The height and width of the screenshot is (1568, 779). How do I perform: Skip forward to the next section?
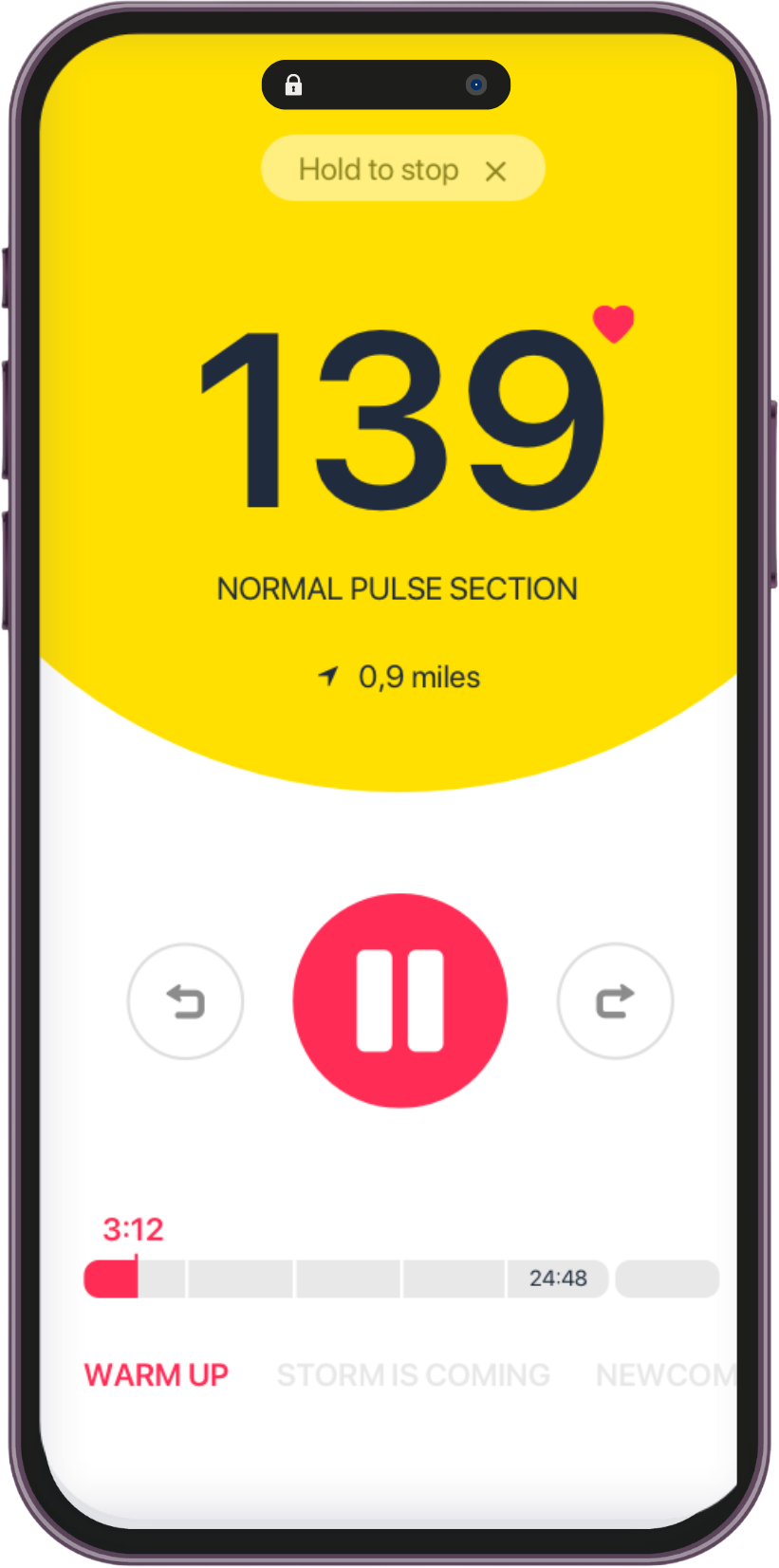coord(616,1001)
